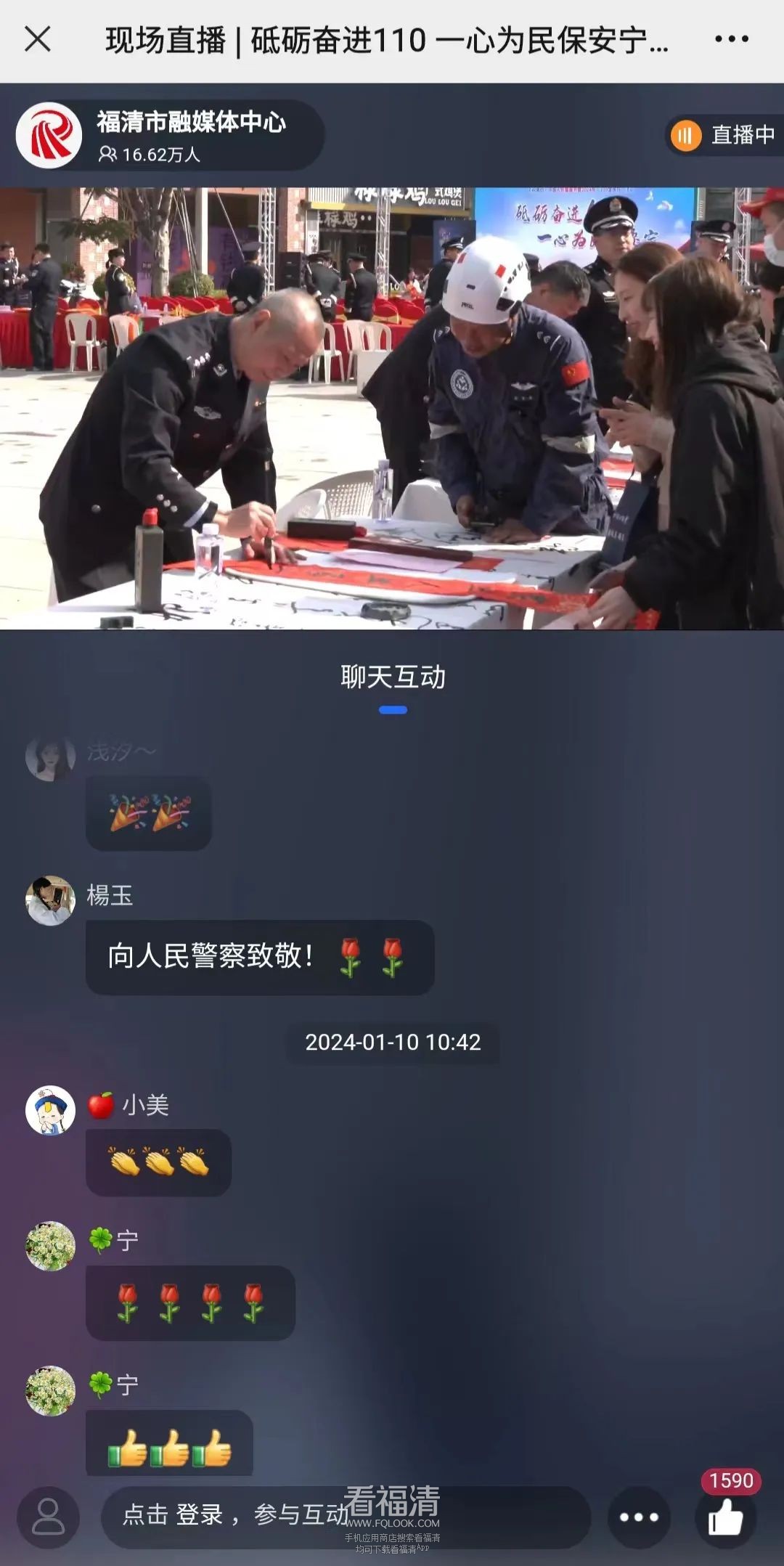View 小美's avatar in chat
Viewport: 784px width, 1566px height.
coord(51,1110)
